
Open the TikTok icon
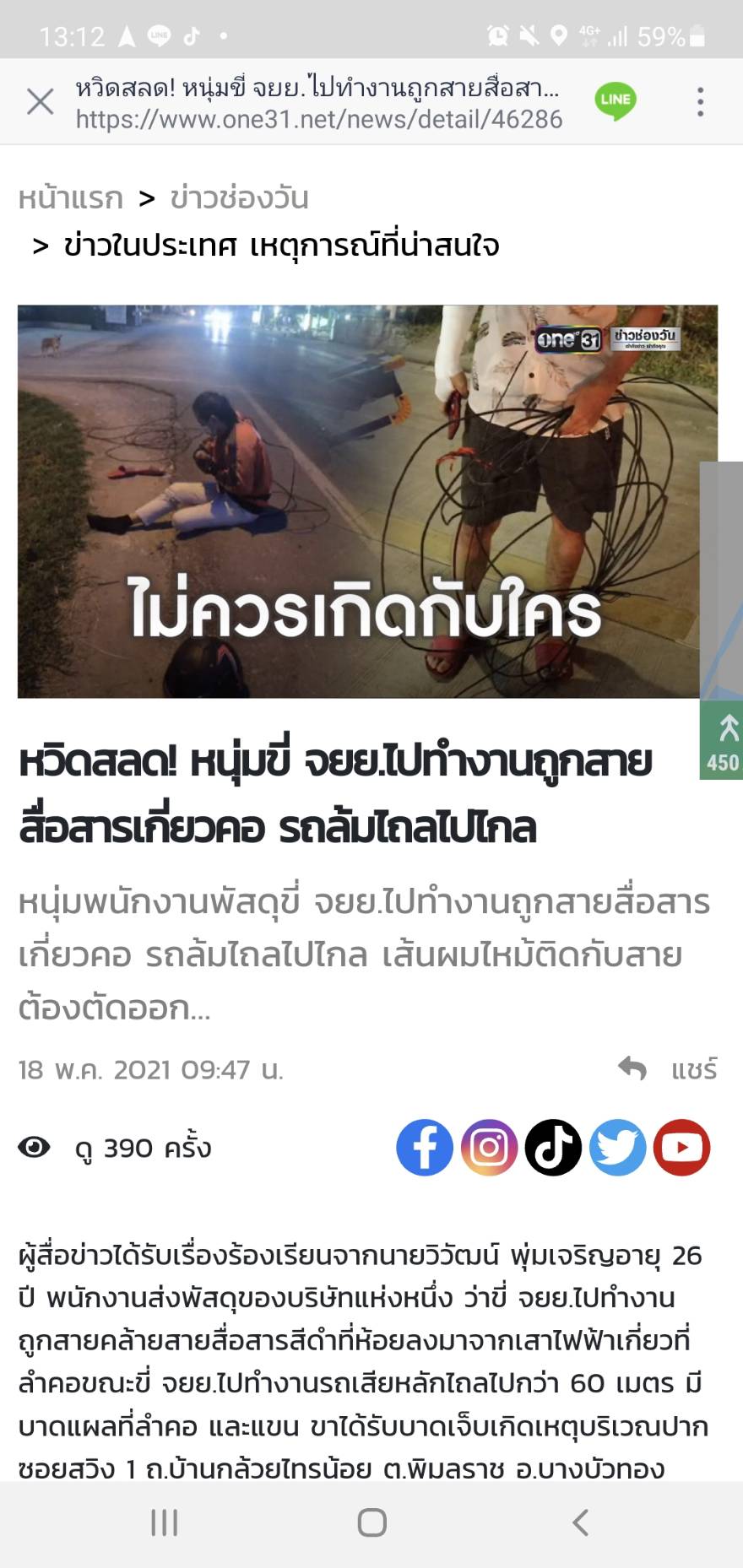click(553, 1148)
